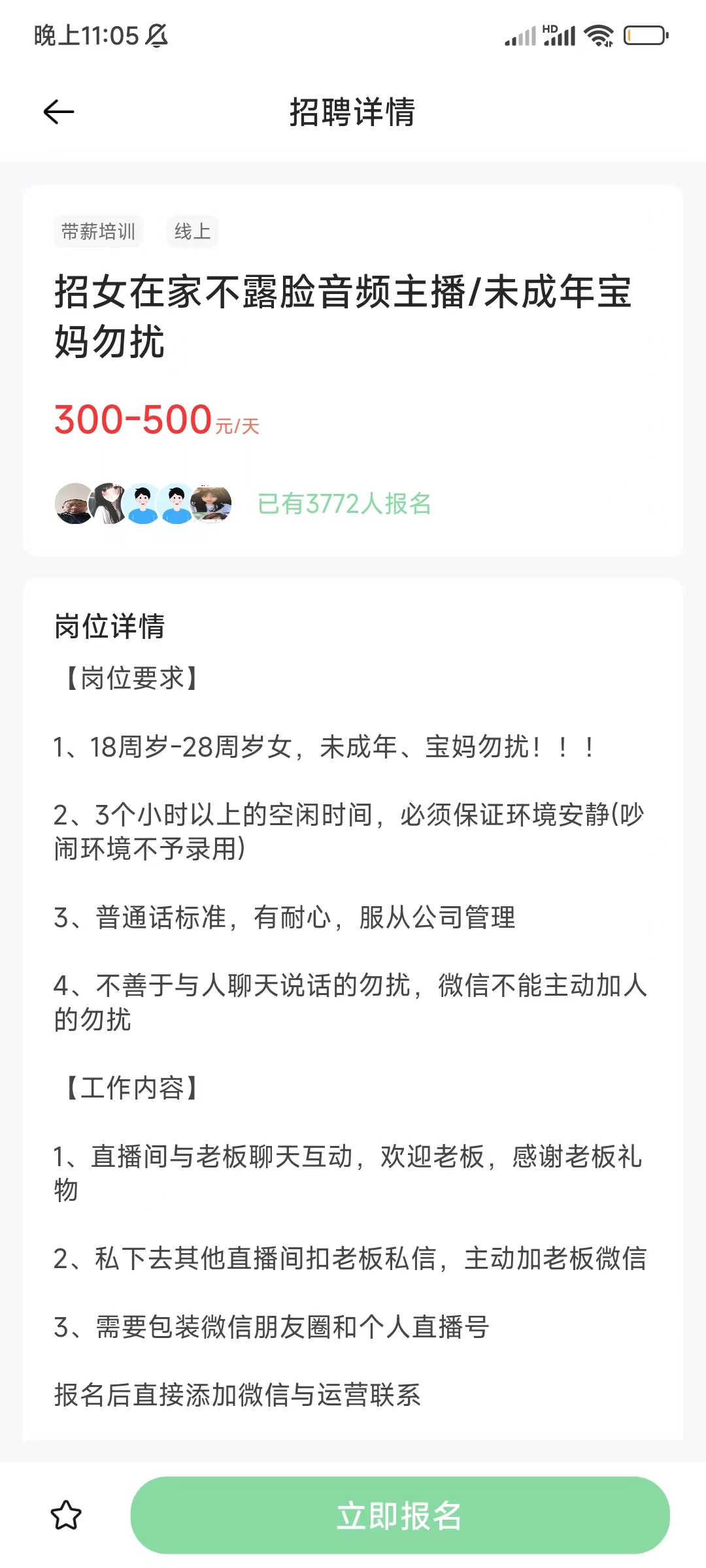The height and width of the screenshot is (1568, 706).
Task: Tap the first applicant avatar
Action: [74, 503]
